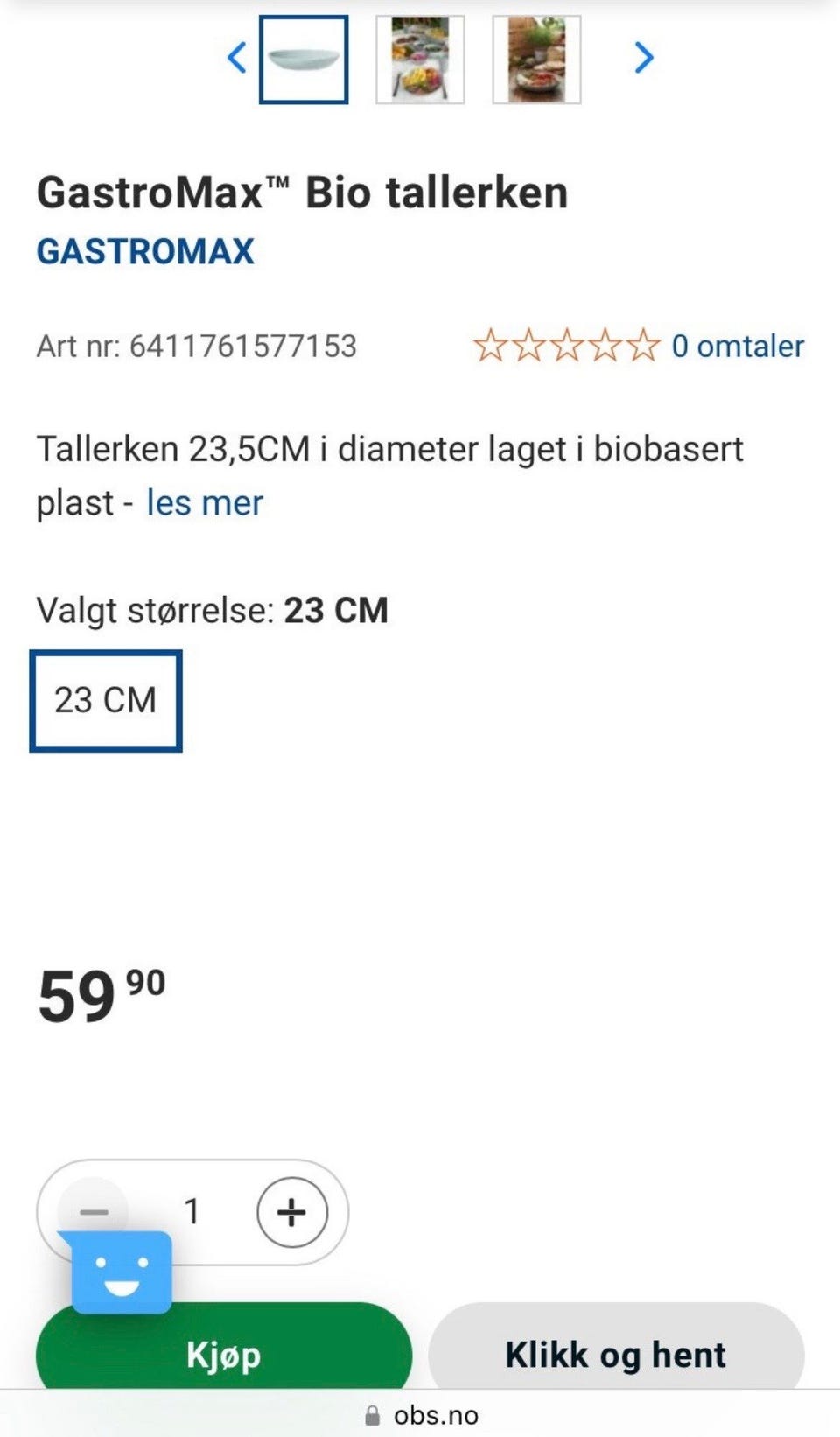This screenshot has width=840, height=1437.
Task: Increase quantity with plus control
Action: coord(290,1211)
